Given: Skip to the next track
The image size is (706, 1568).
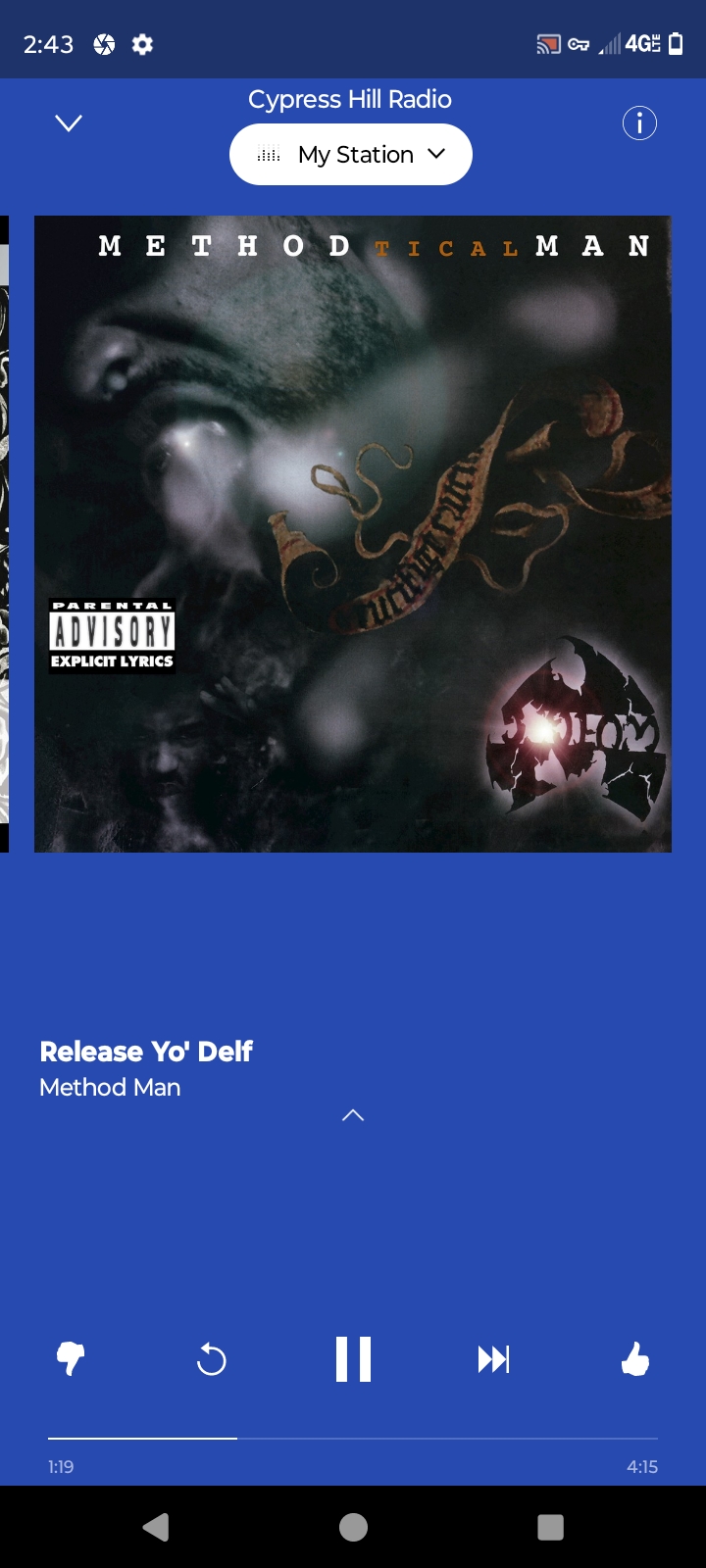Looking at the screenshot, I should 493,1359.
